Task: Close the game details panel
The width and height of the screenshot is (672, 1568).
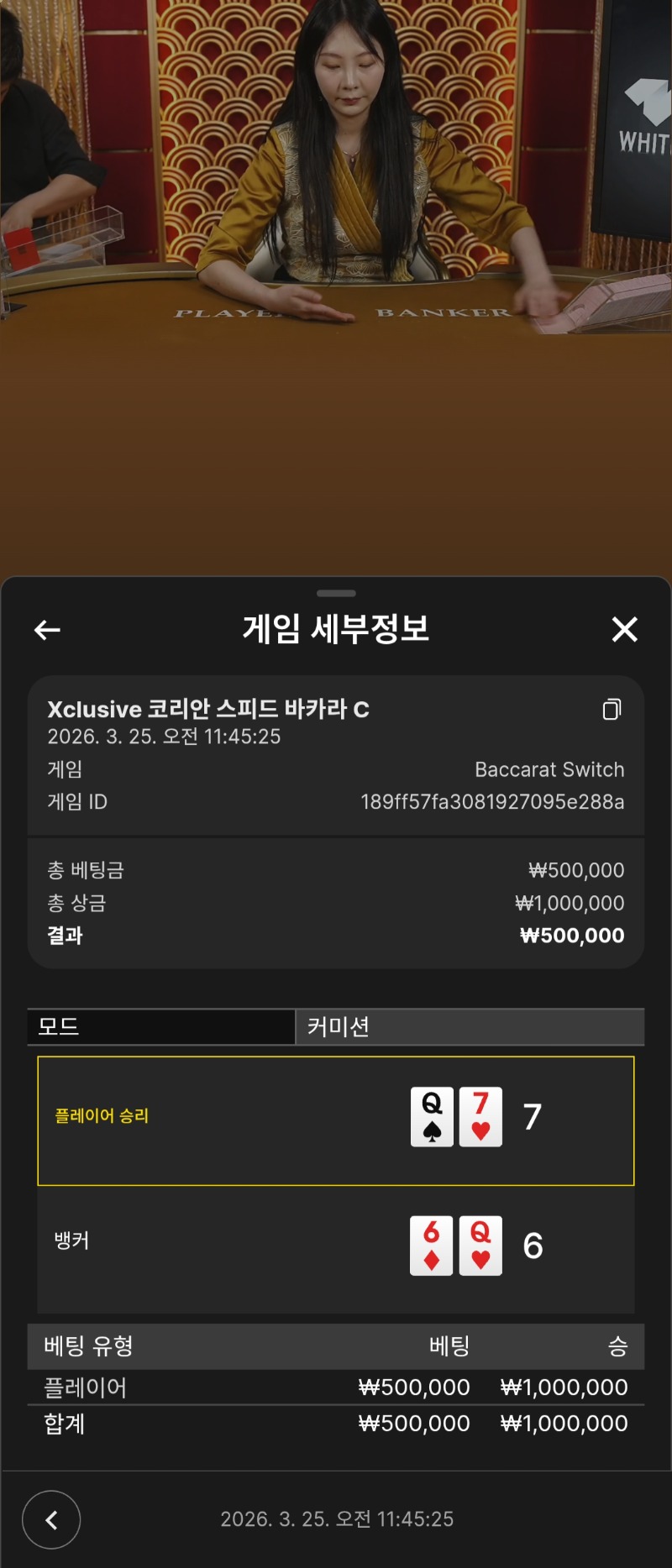Action: coord(624,629)
